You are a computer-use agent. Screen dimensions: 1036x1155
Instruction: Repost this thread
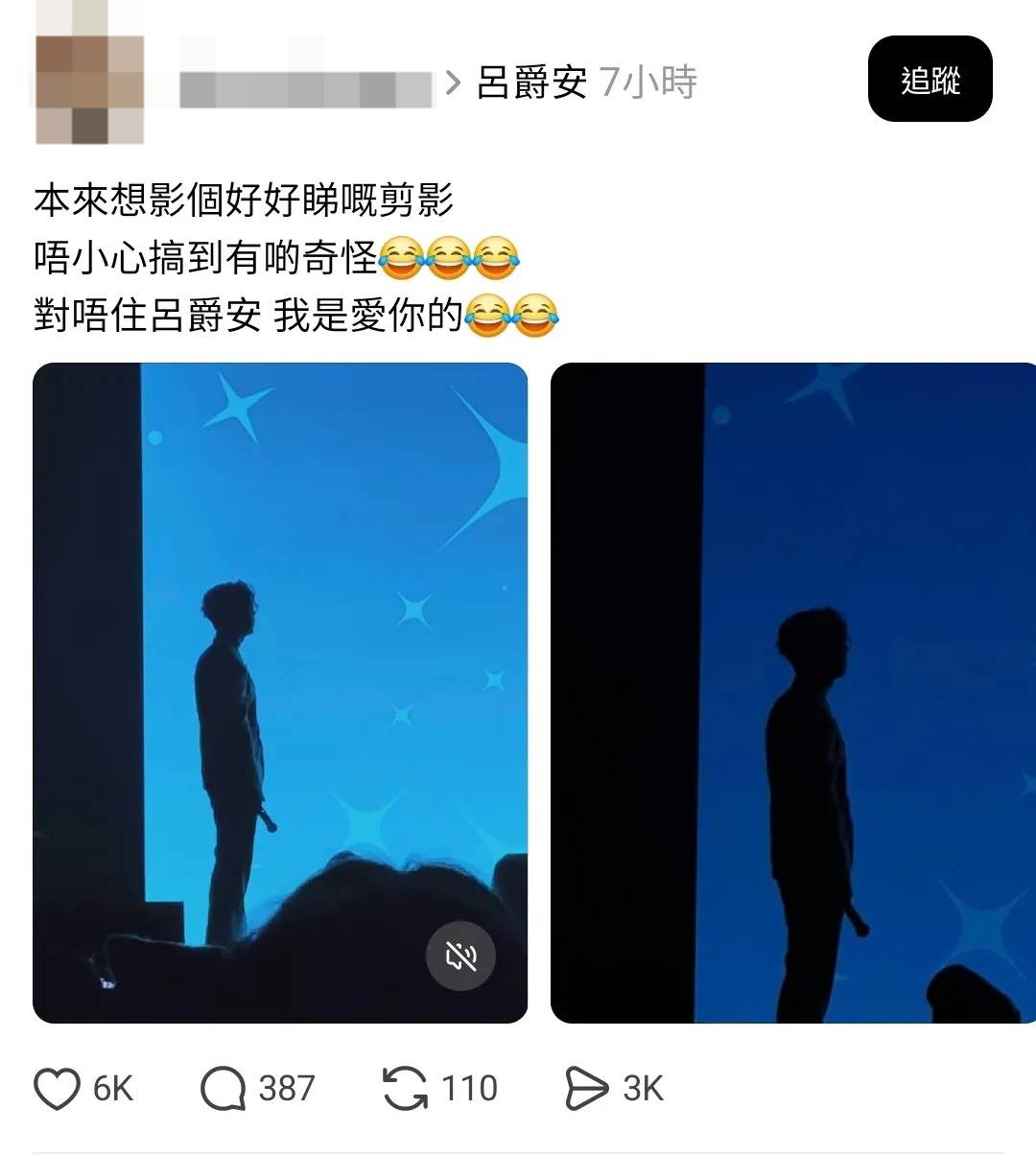point(405,1089)
